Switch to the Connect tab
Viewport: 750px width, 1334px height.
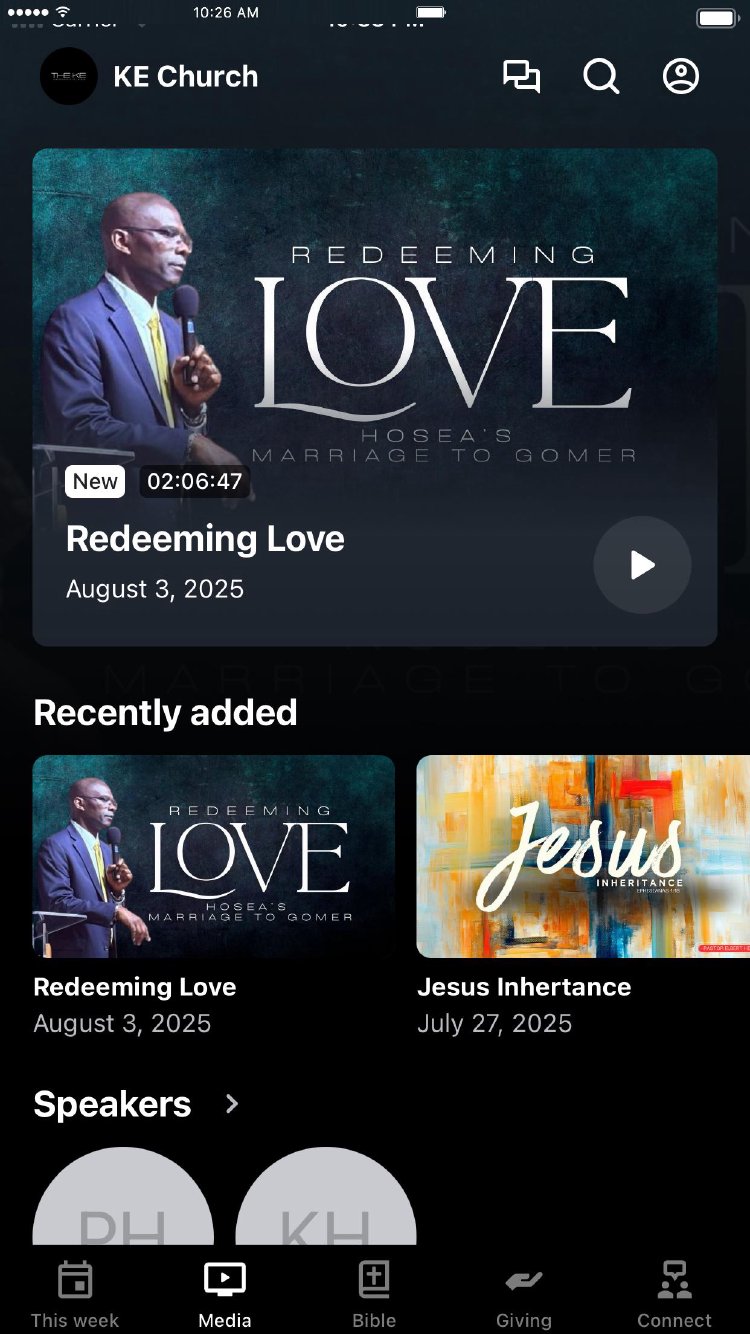[675, 1294]
